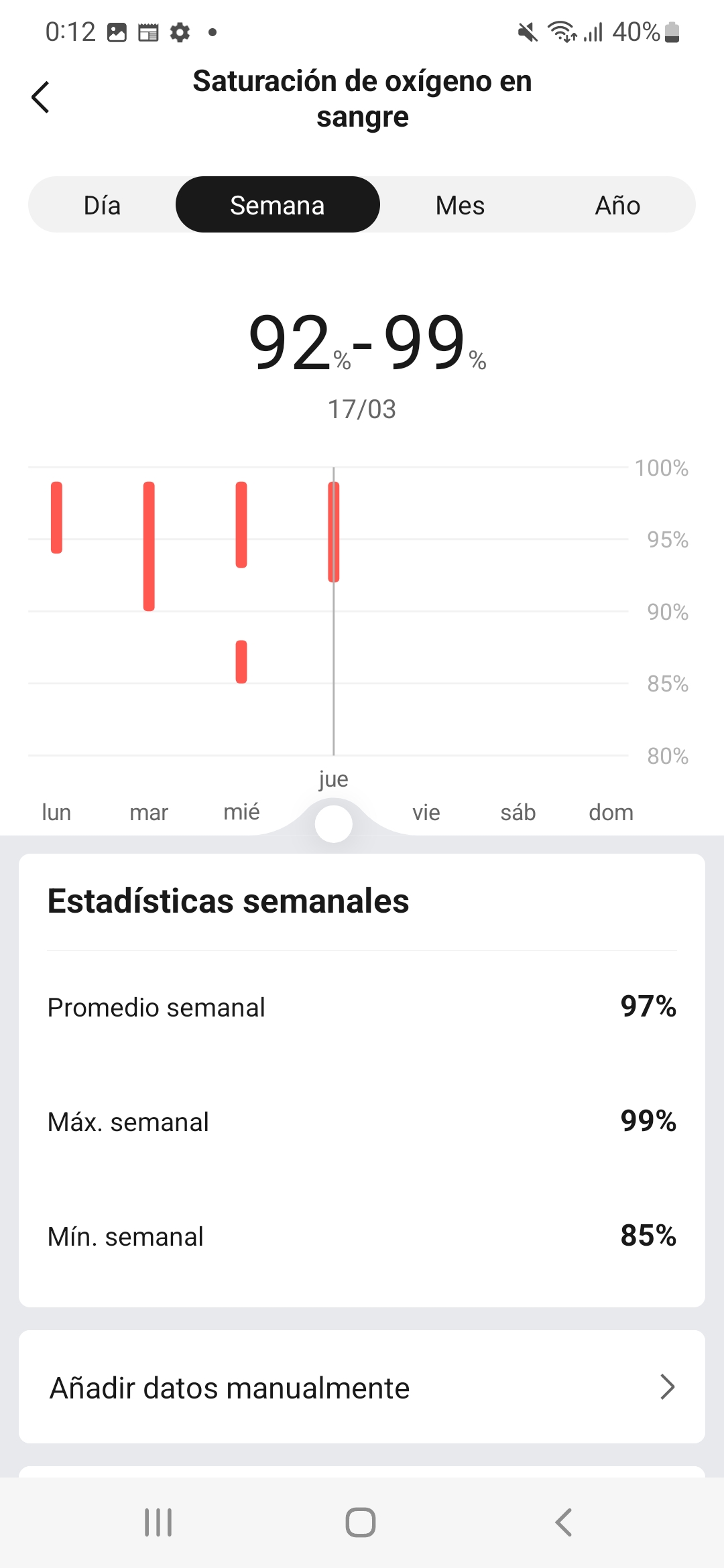
Task: Switch to the Mes view
Action: click(x=460, y=205)
